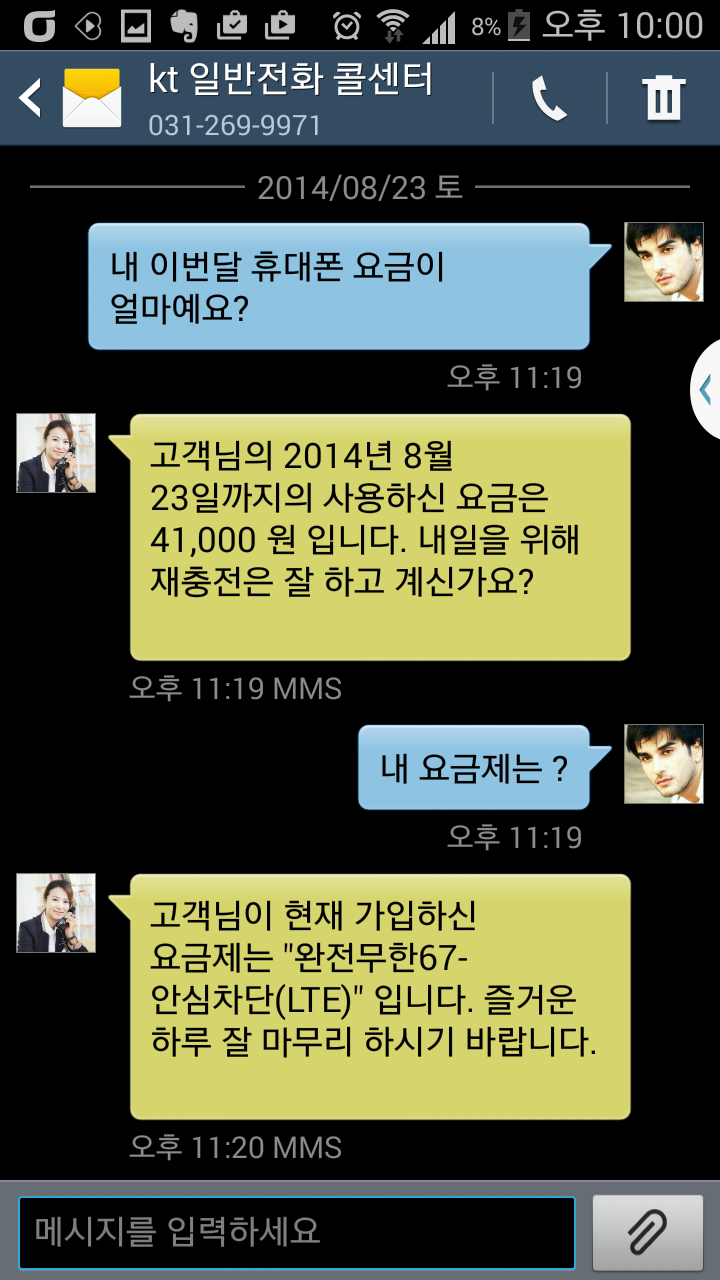Tap the 메시지를 입력하세요 input field
The height and width of the screenshot is (1280, 720).
coord(297,1231)
